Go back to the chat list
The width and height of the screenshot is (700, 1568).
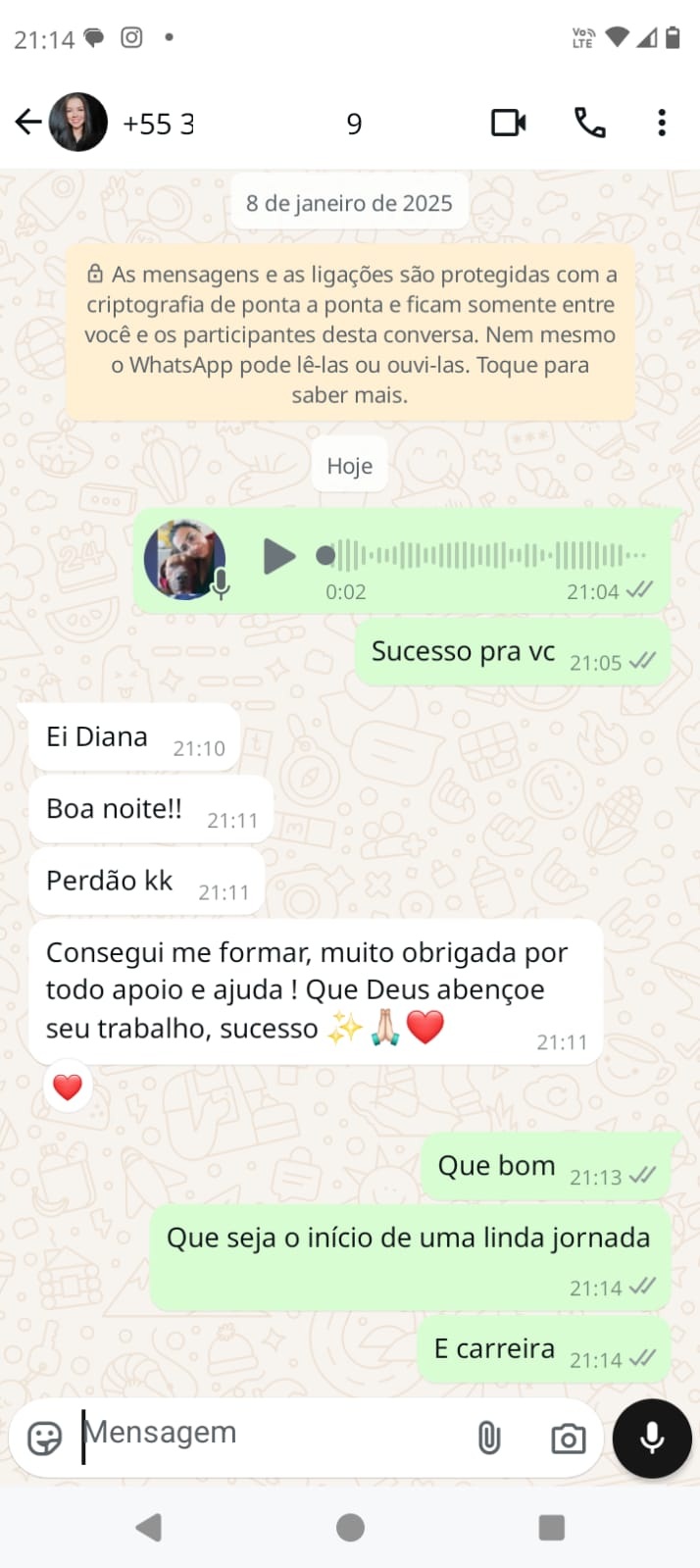click(x=27, y=123)
